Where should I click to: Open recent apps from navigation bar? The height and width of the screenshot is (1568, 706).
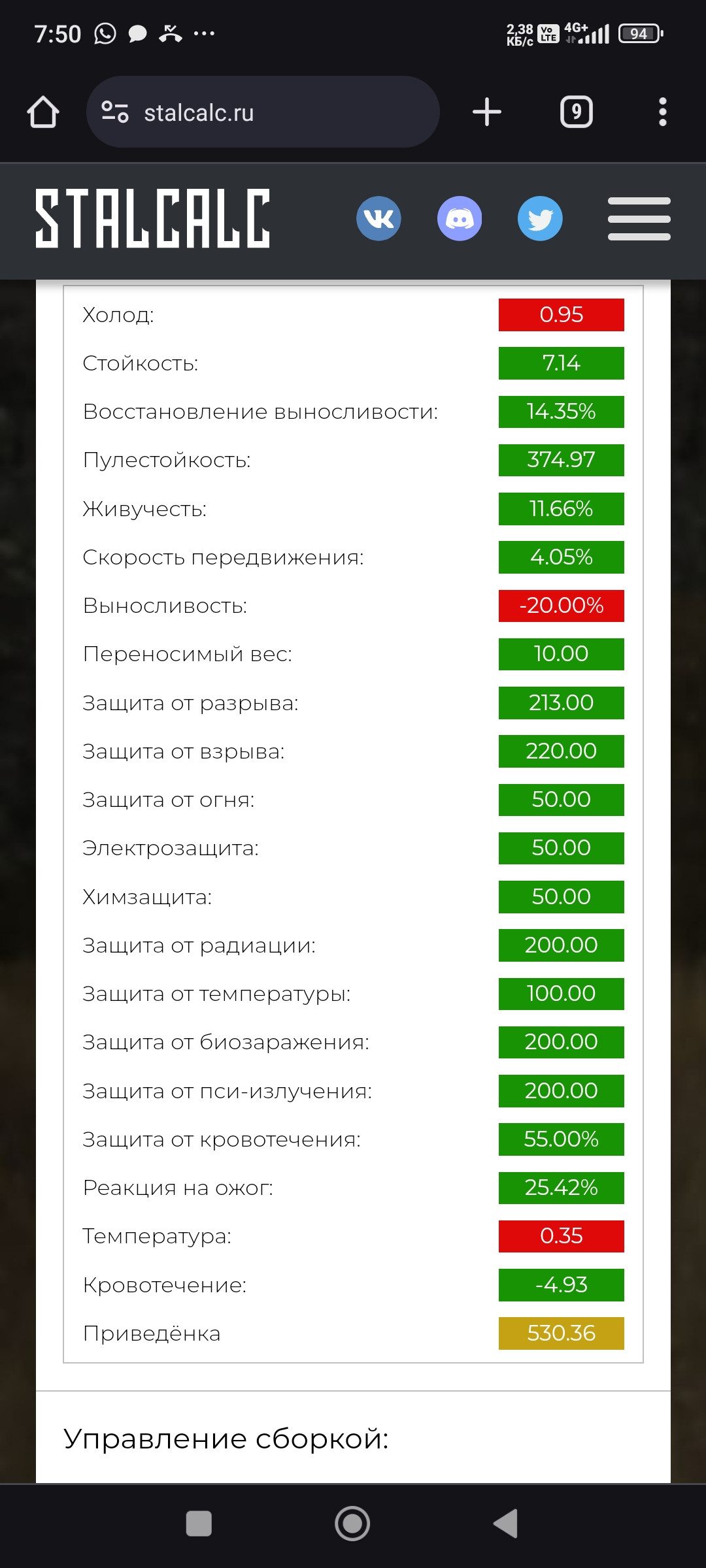pyautogui.click(x=199, y=1524)
